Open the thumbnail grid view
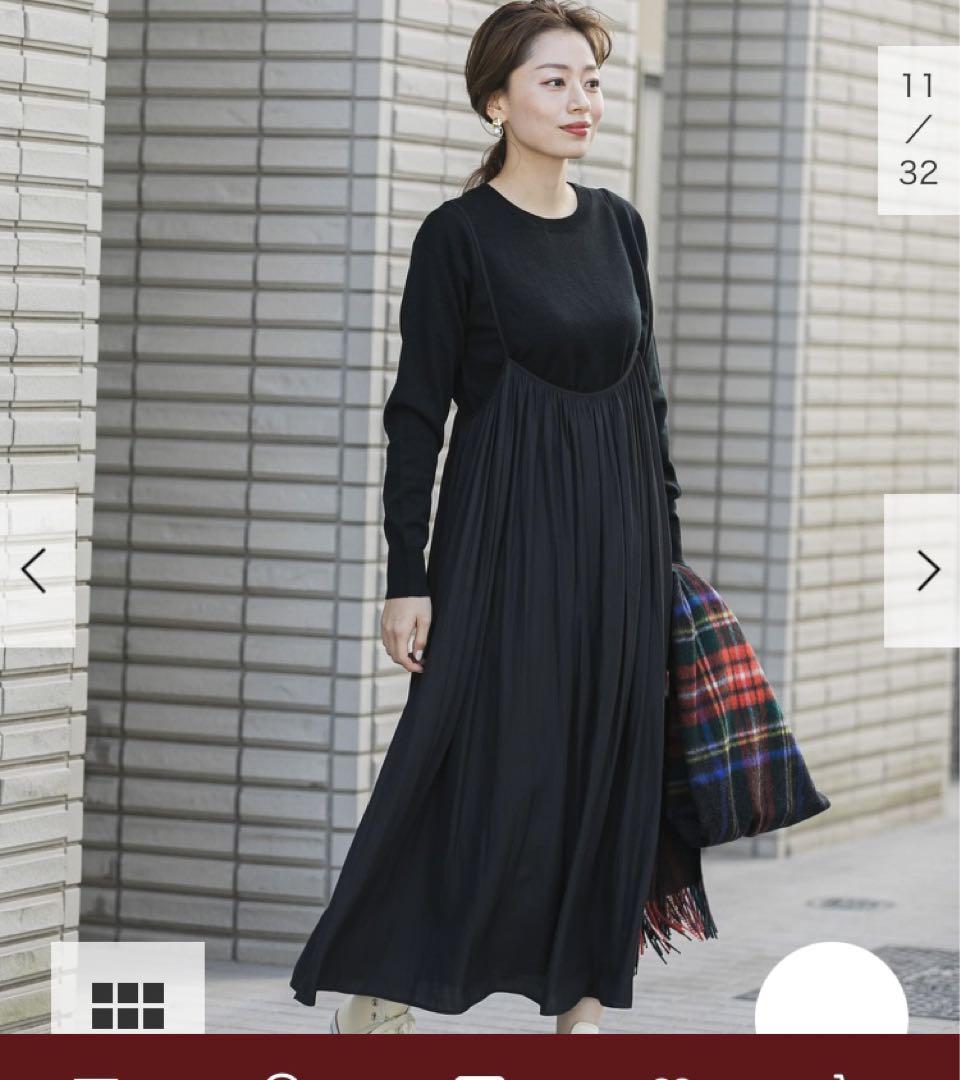This screenshot has width=960, height=1080. [128, 1003]
